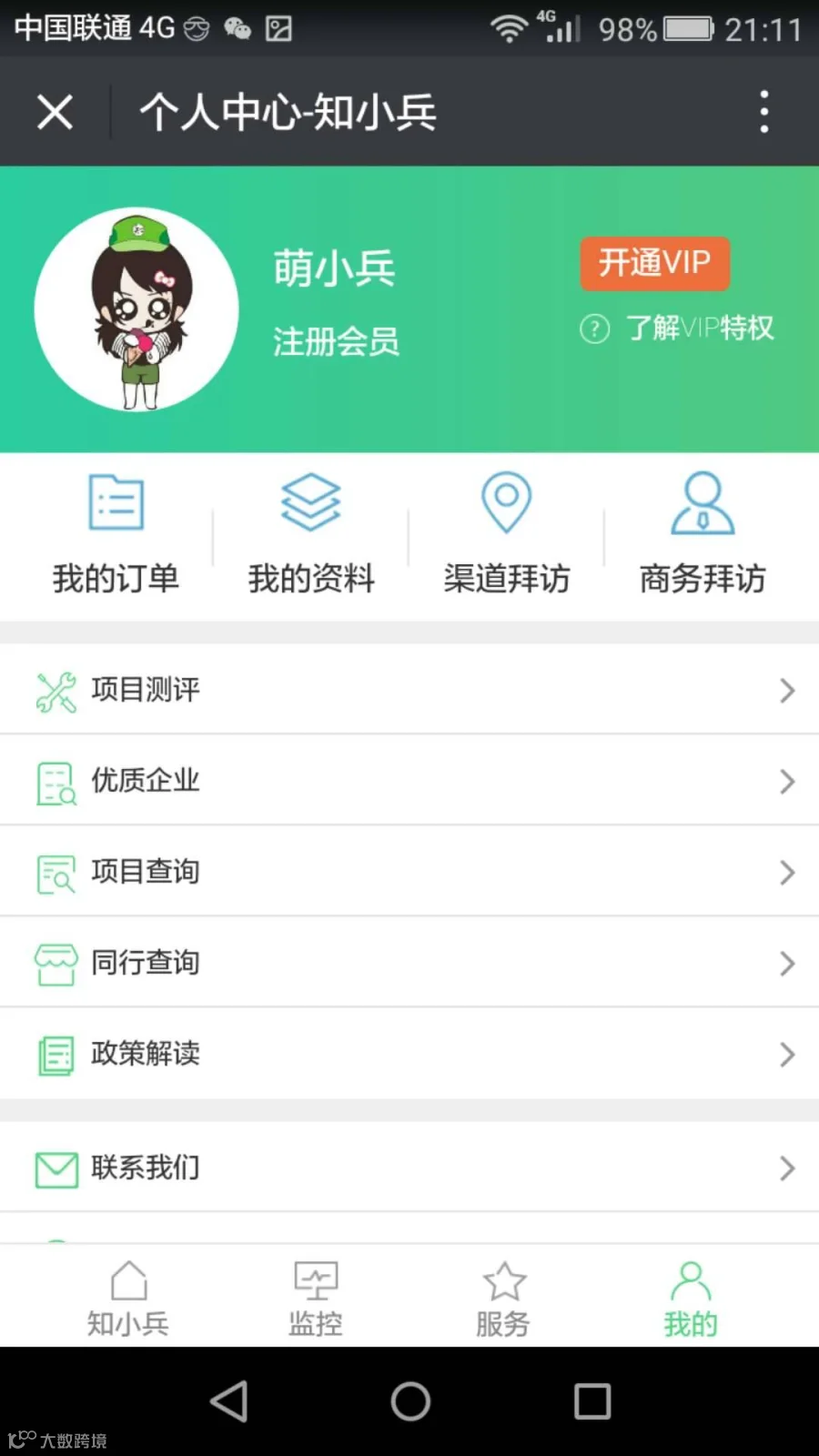Switch to the 服务 tab
The image size is (819, 1456).
tap(503, 1298)
